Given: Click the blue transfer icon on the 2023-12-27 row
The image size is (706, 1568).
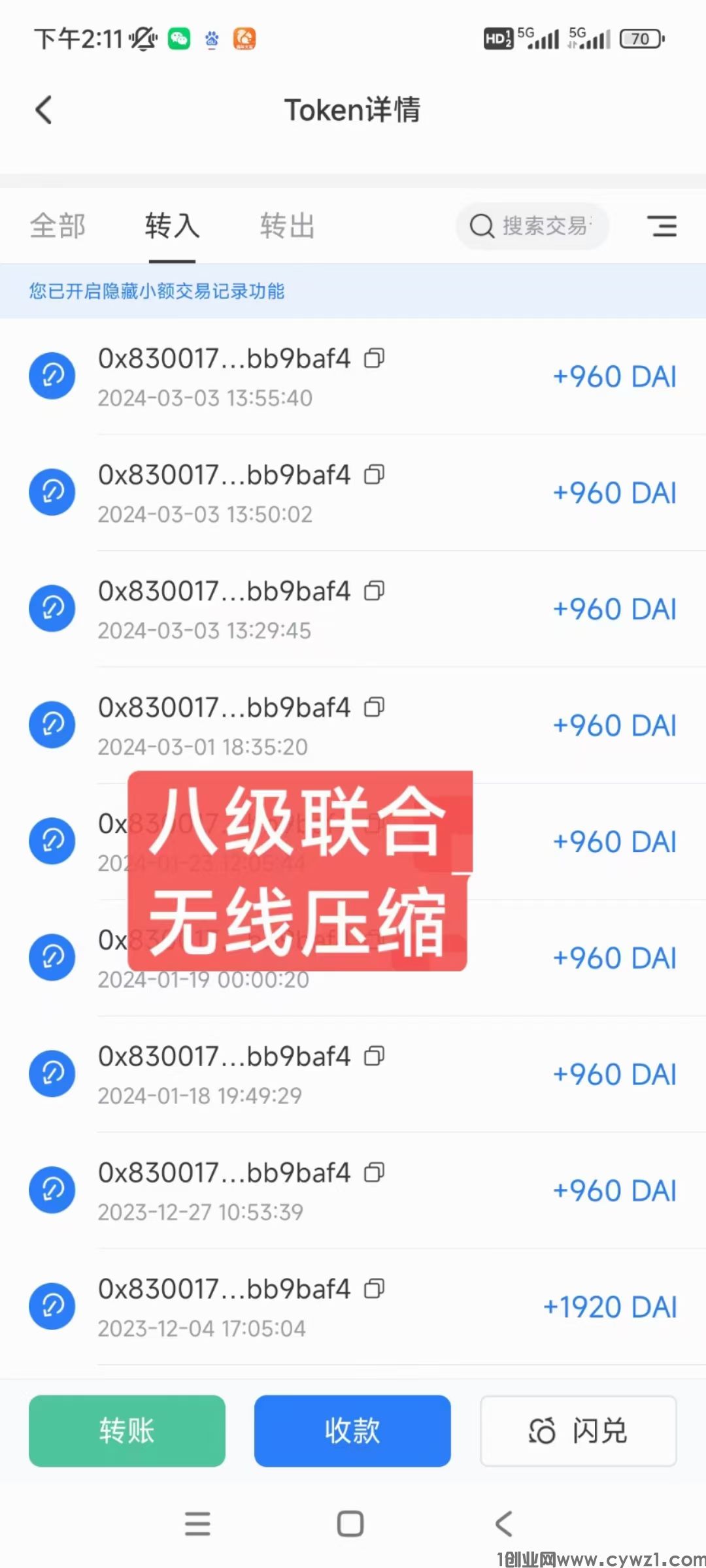Looking at the screenshot, I should (x=52, y=1189).
